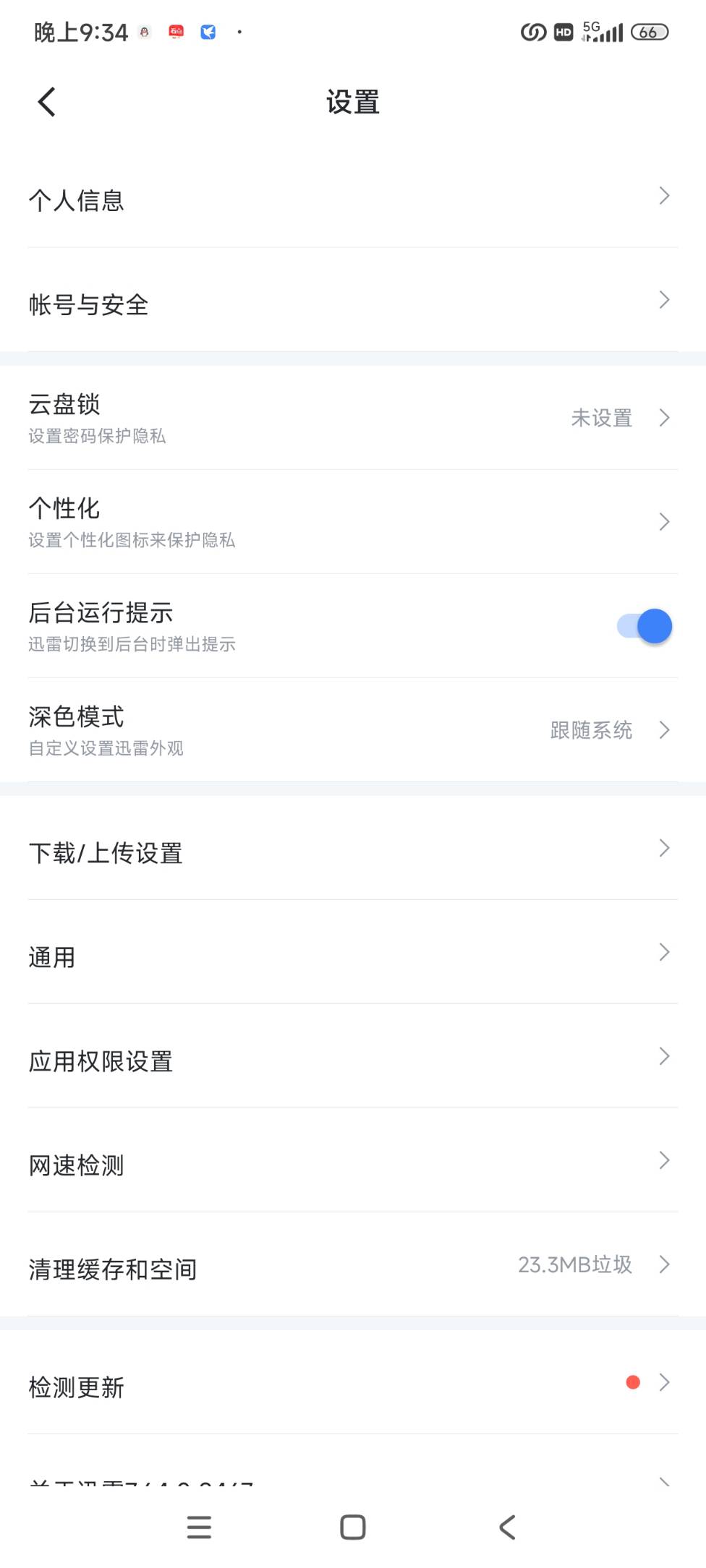Open 应用权限设置
The height and width of the screenshot is (1568, 706).
coord(353,1056)
